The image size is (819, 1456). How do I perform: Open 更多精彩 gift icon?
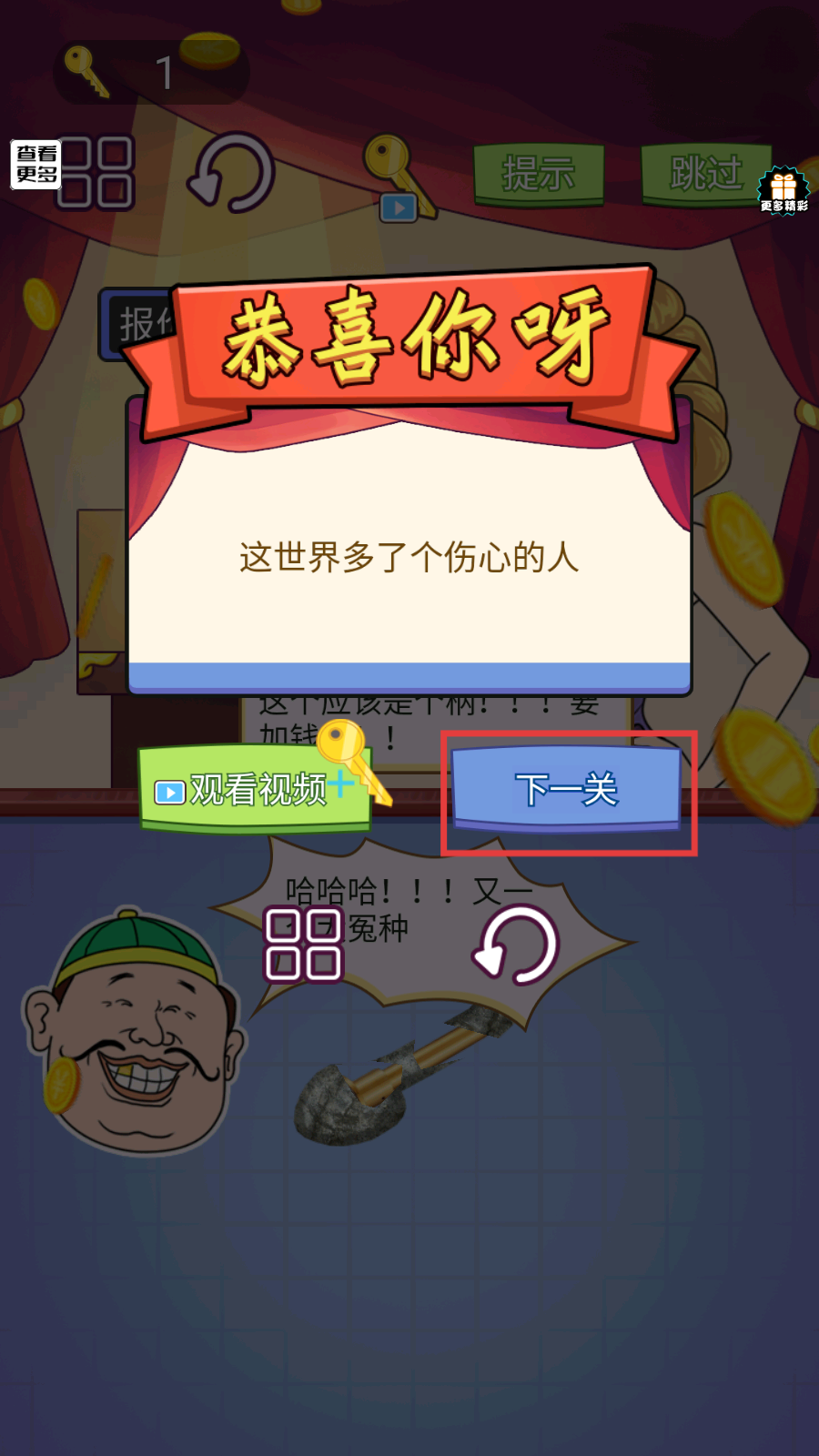(x=784, y=190)
